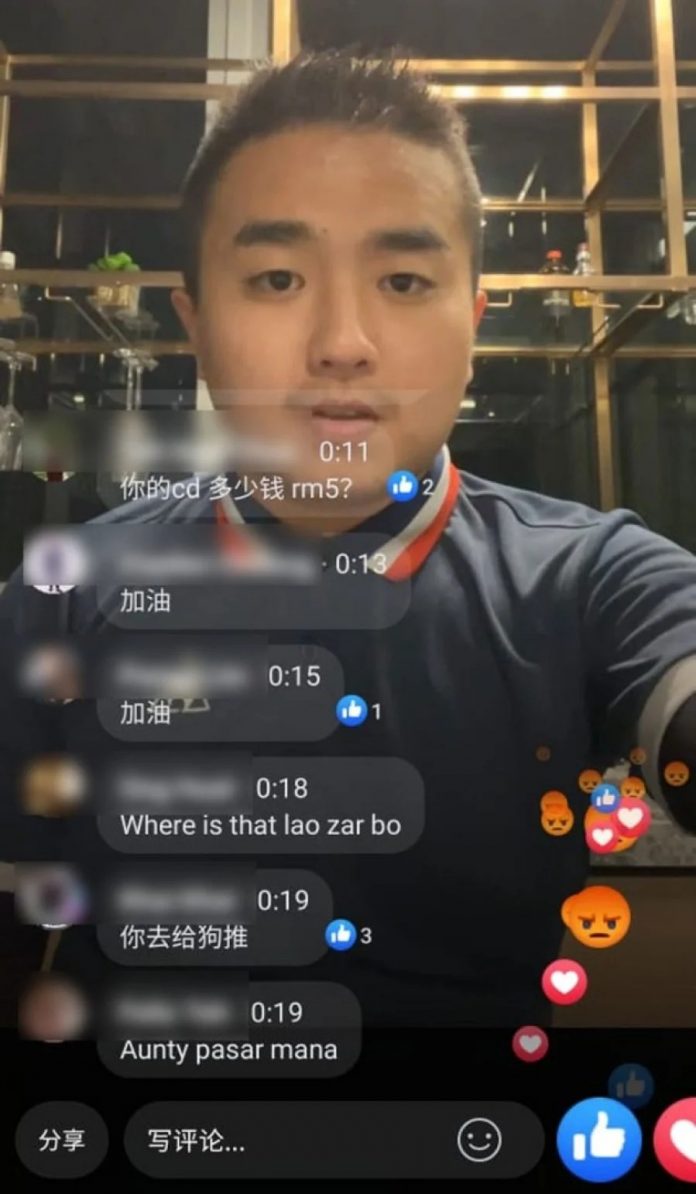Tap the 分享 share button

[x=62, y=1141]
